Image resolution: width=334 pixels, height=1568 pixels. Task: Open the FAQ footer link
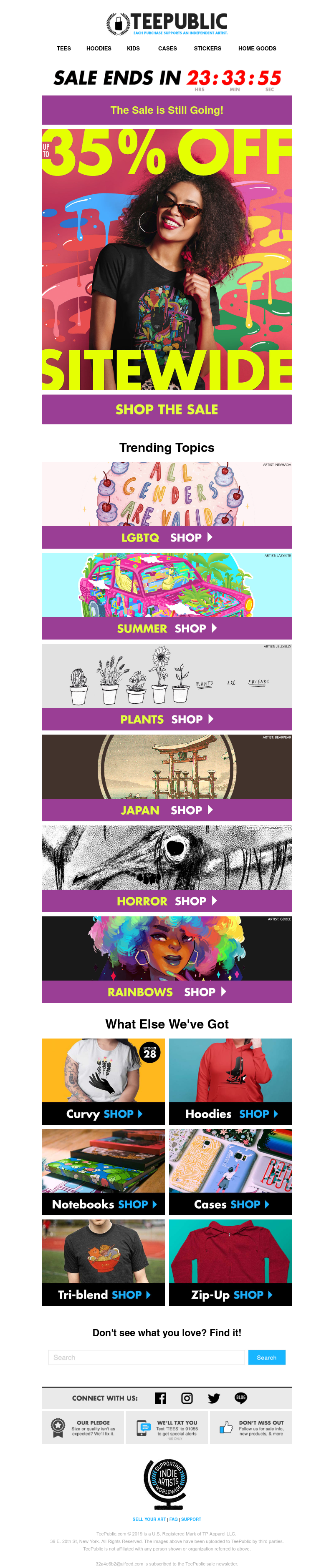pos(174,1519)
